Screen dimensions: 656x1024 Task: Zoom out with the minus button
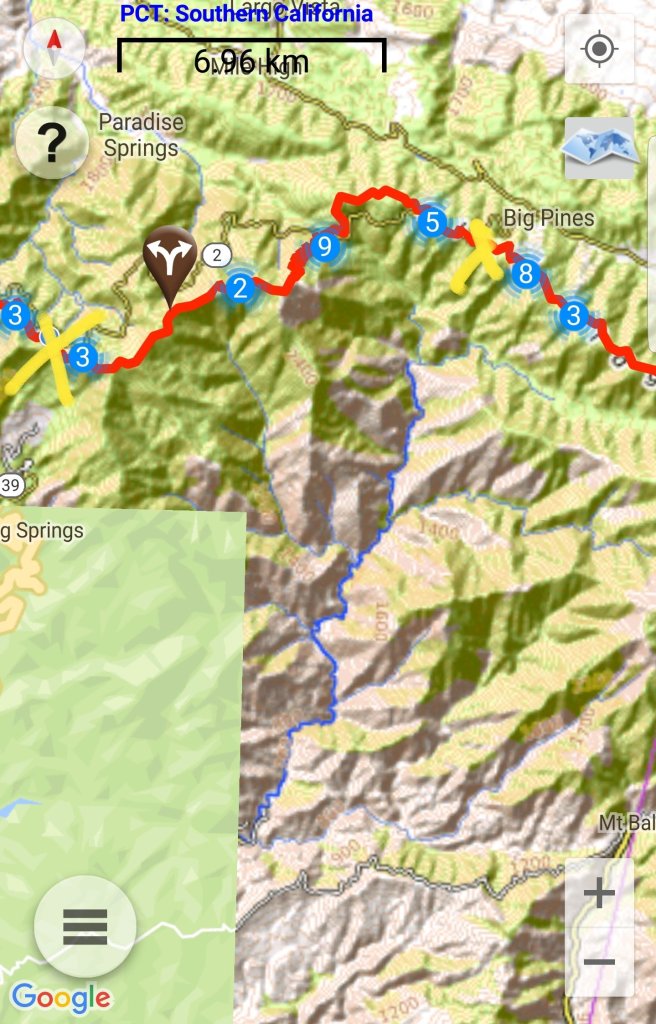click(x=599, y=962)
